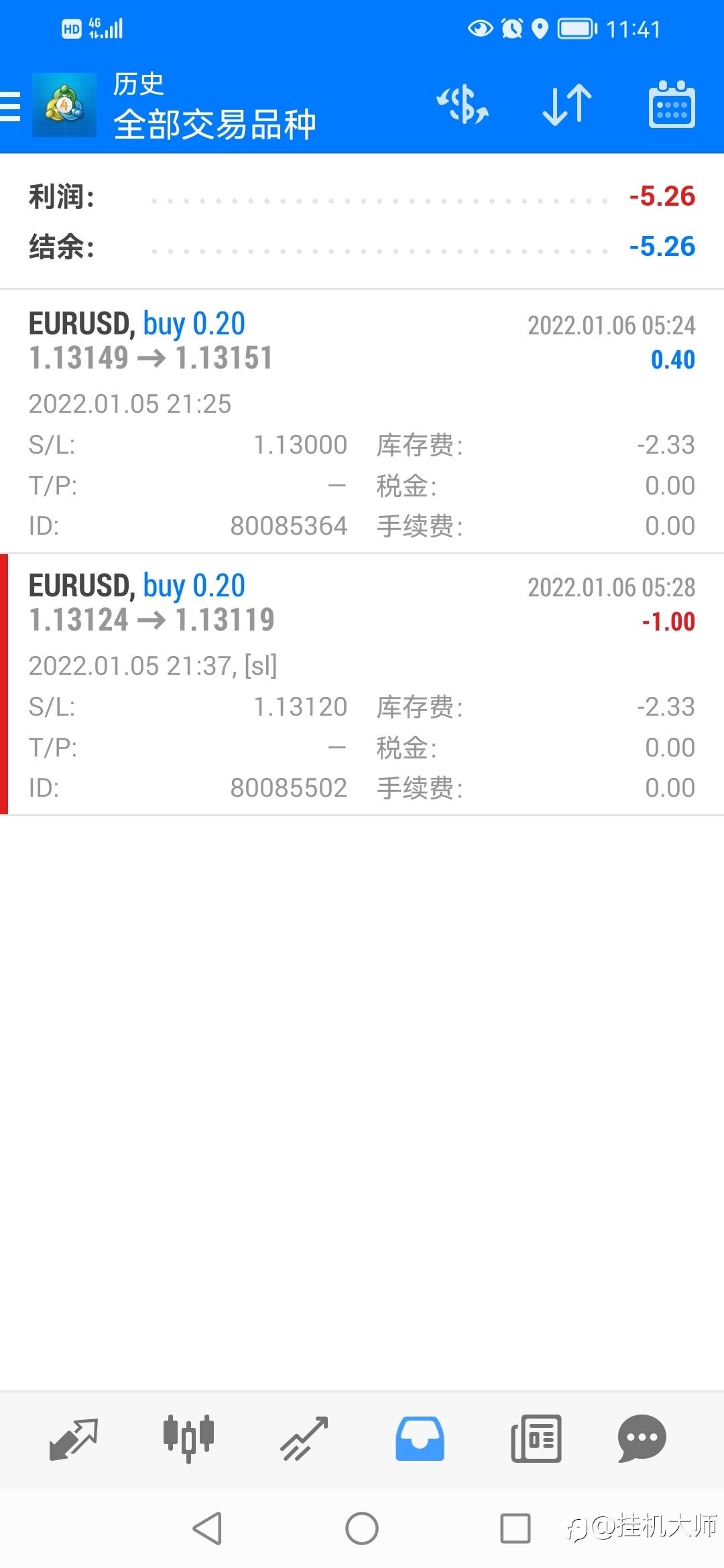The image size is (724, 1568).
Task: Switch to the candlestick chart tab
Action: click(188, 1439)
